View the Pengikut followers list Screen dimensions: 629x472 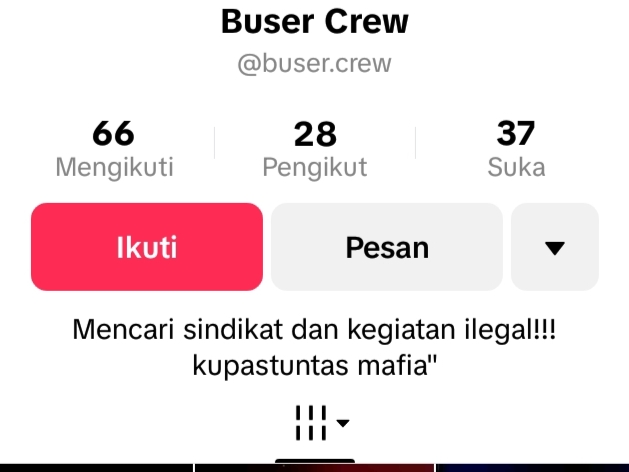(x=314, y=149)
